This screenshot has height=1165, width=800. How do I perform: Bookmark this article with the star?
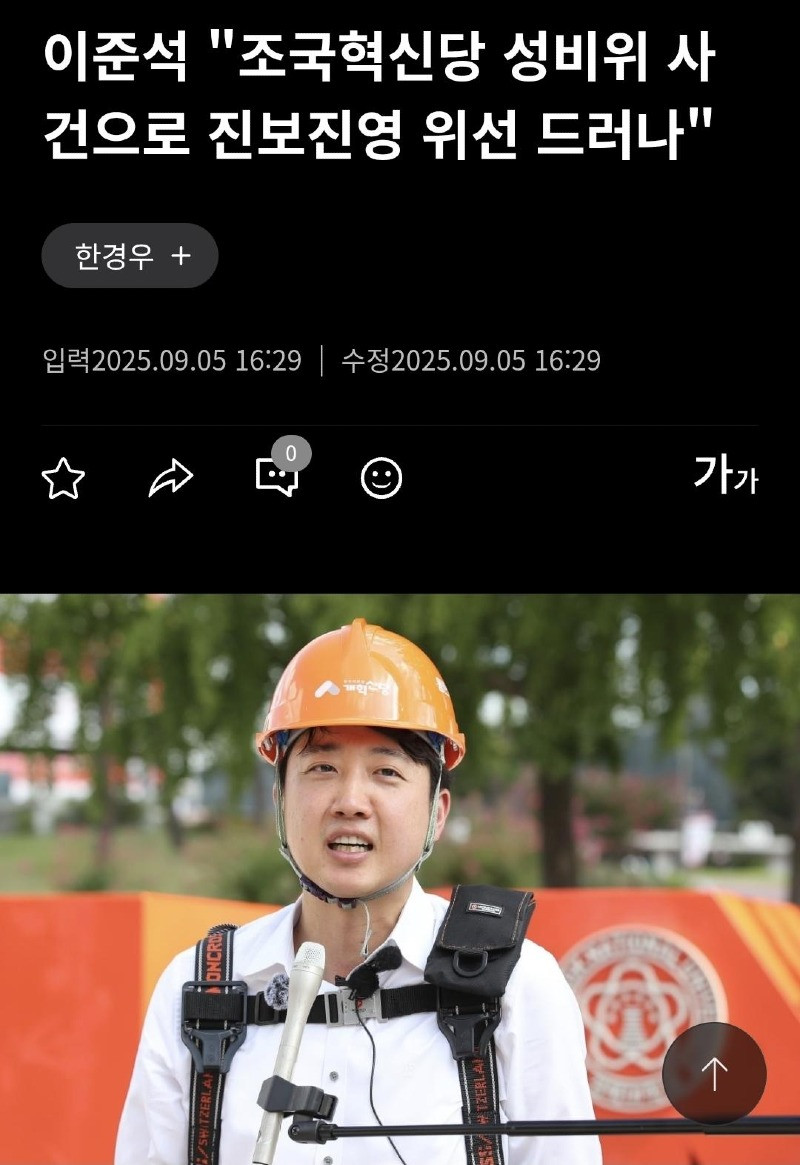[63, 479]
